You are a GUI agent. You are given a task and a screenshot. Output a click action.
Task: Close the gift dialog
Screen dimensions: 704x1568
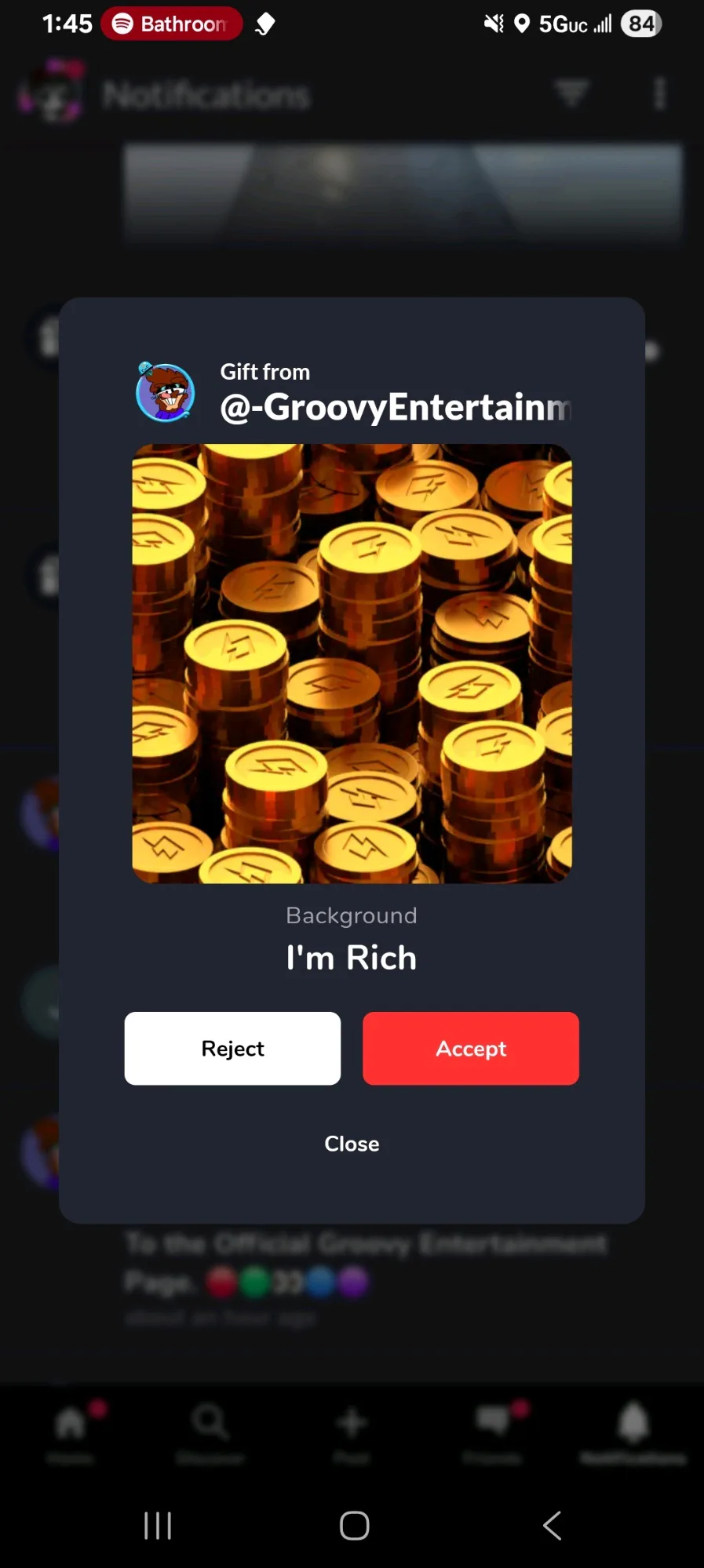pos(352,1144)
